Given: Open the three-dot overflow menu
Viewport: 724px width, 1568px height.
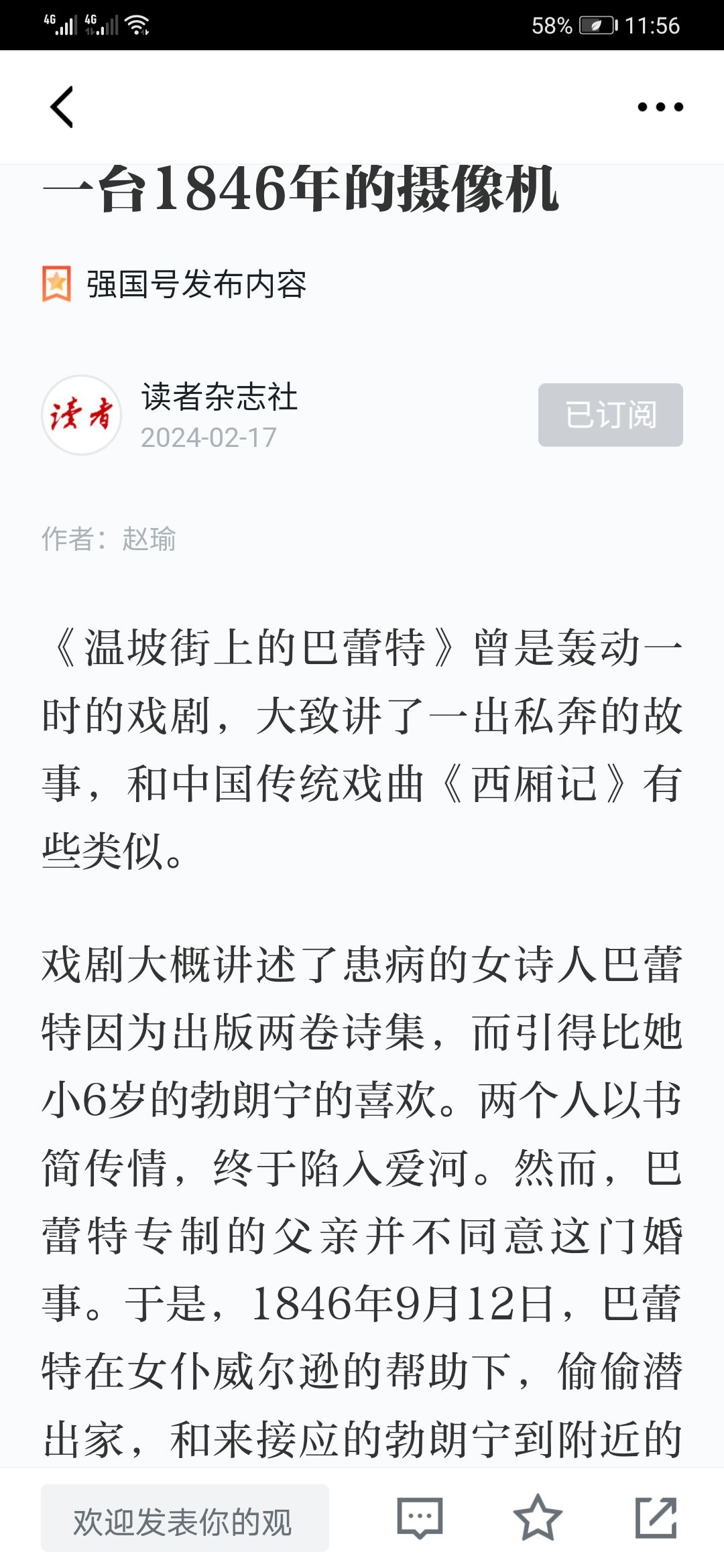Looking at the screenshot, I should click(660, 107).
